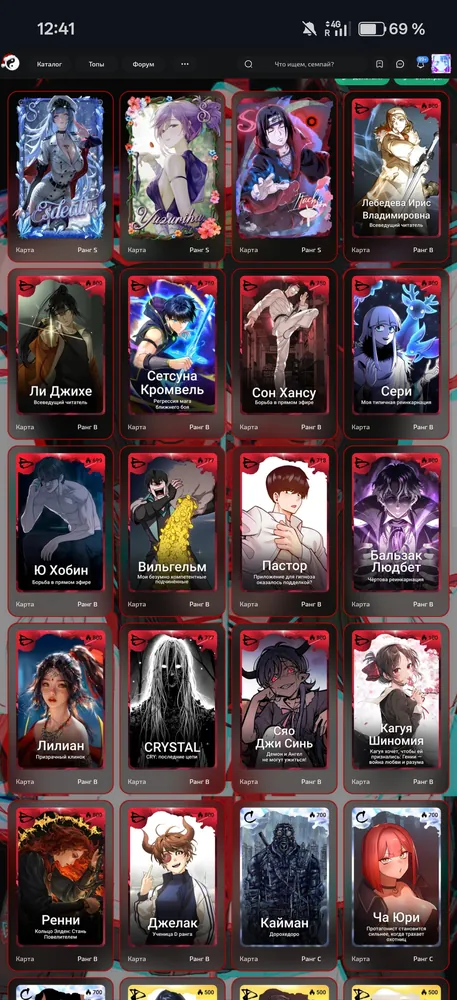The image size is (457, 1000).
Task: View the Сон Хансу card
Action: click(x=284, y=353)
